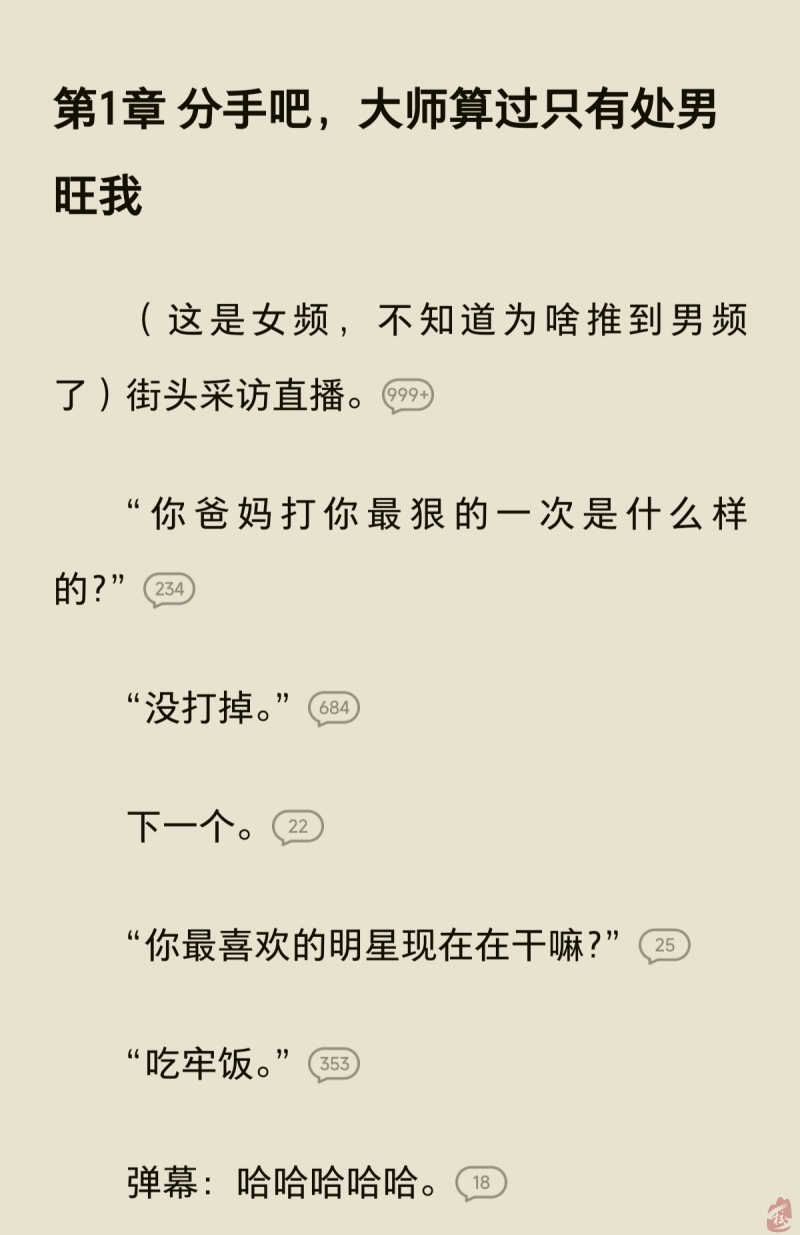Open the 999+ comments bubble after 街头采访直播
The image size is (800, 1235).
[x=408, y=396]
